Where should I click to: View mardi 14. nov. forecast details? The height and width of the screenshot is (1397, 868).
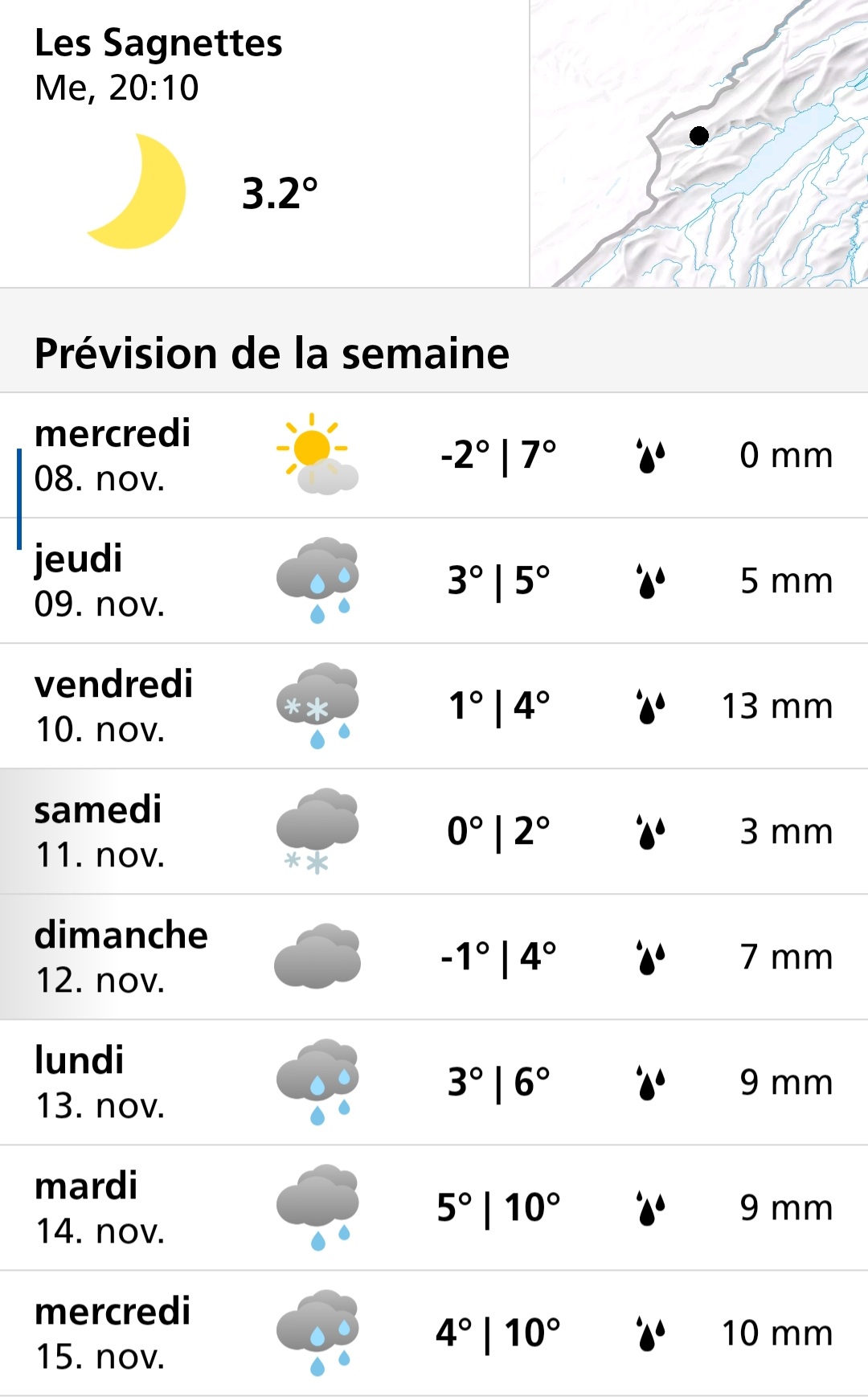coord(434,1208)
